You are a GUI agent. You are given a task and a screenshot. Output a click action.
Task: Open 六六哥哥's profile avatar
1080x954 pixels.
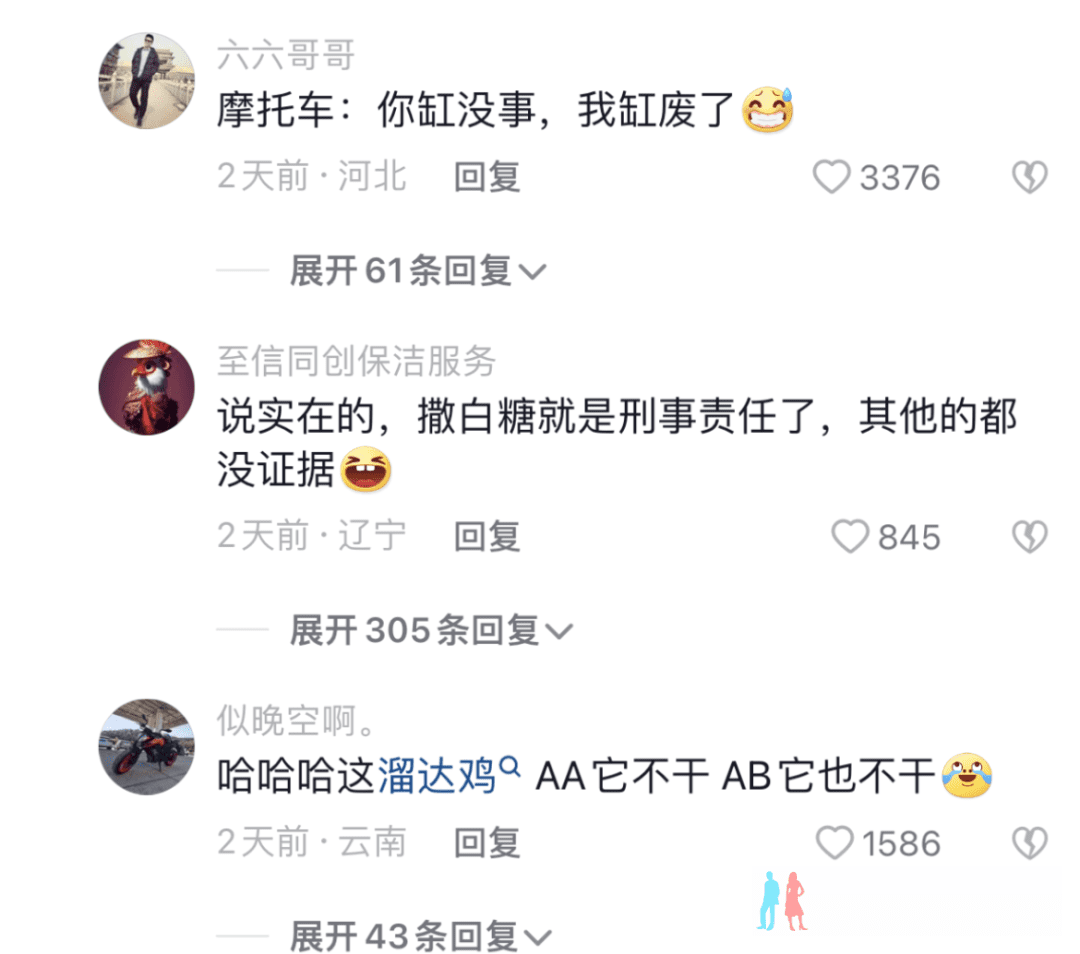pos(147,81)
